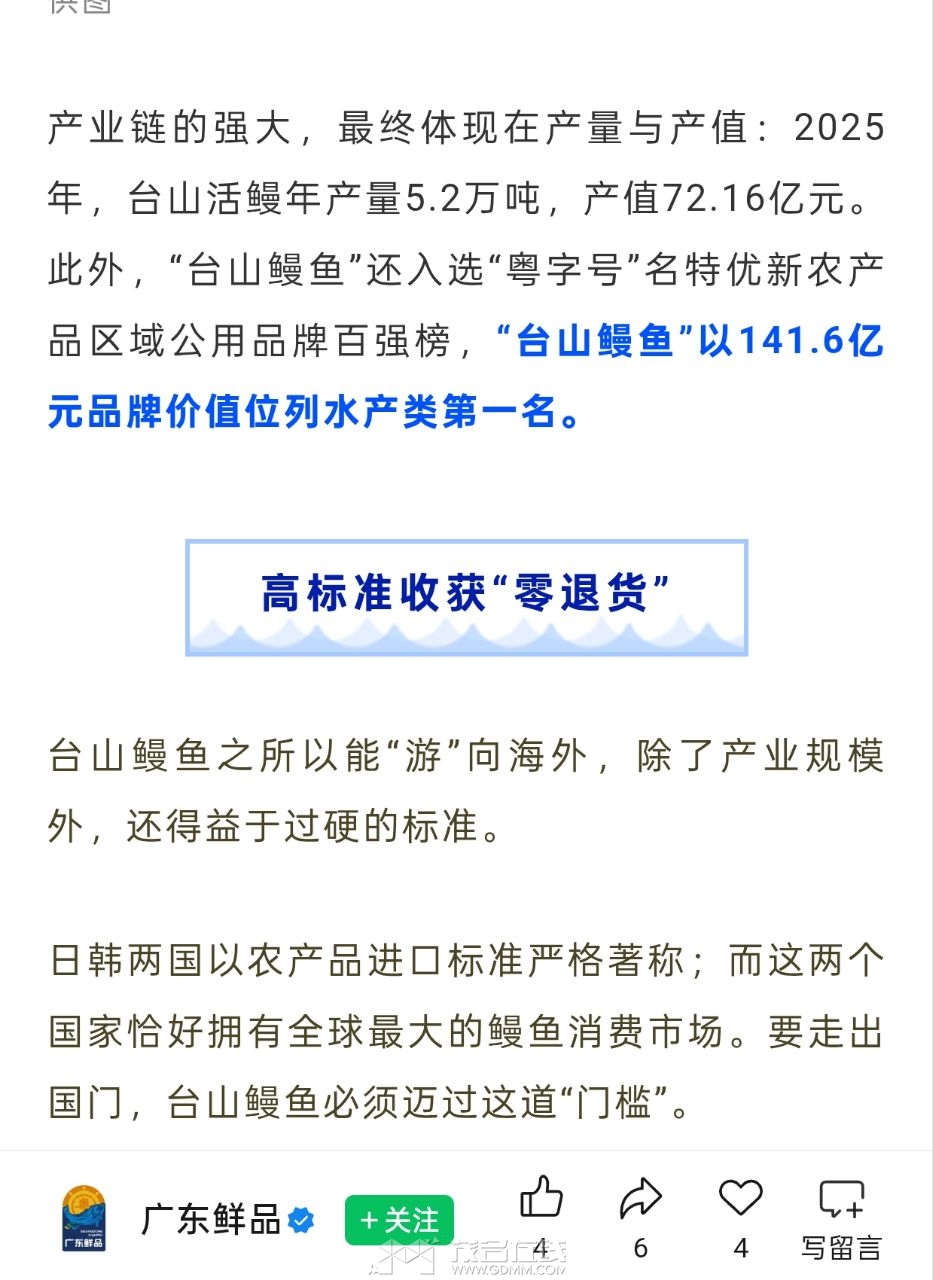The width and height of the screenshot is (933, 1280).
Task: Open the 广东鲜品 account profile
Action: [x=211, y=1220]
